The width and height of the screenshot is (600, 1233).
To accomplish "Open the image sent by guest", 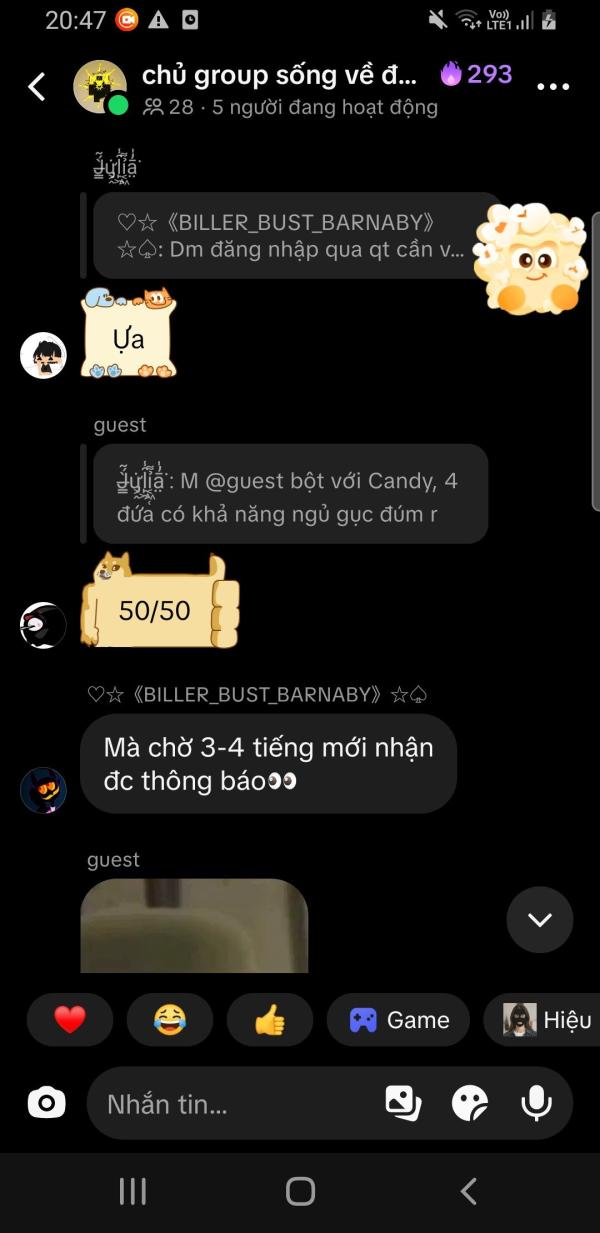I will point(194,925).
